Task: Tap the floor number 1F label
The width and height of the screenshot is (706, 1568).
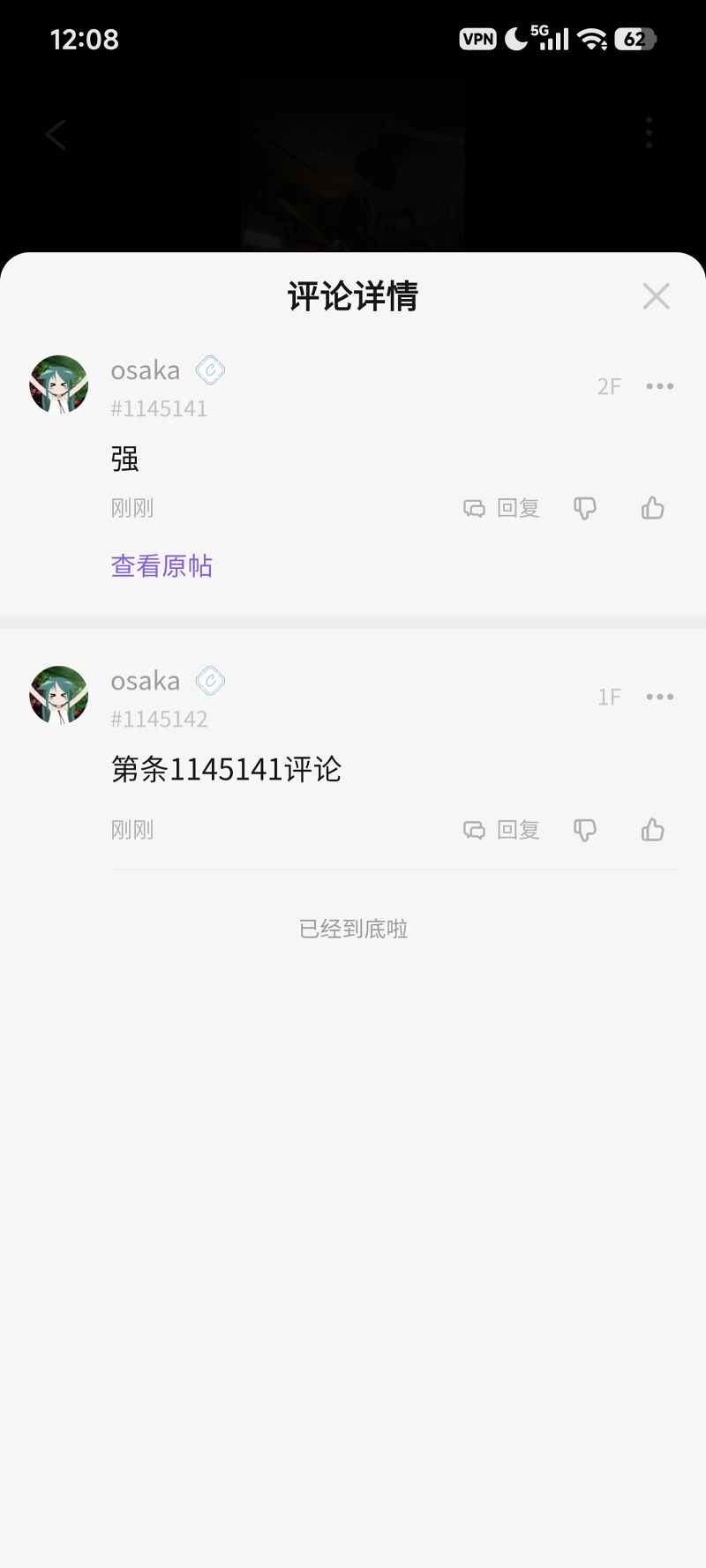Action: [x=609, y=697]
